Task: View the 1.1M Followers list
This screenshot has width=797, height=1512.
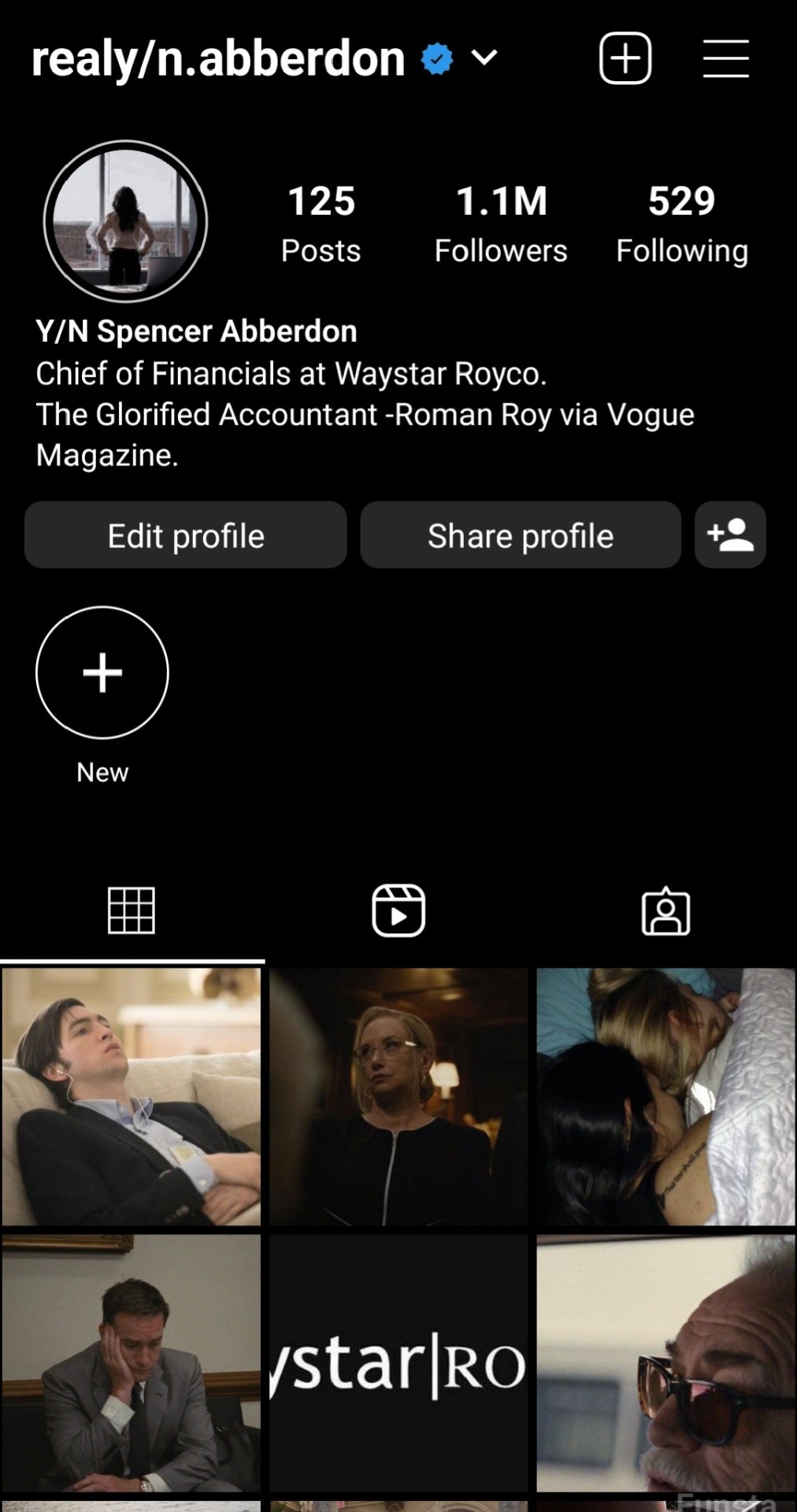Action: point(501,223)
